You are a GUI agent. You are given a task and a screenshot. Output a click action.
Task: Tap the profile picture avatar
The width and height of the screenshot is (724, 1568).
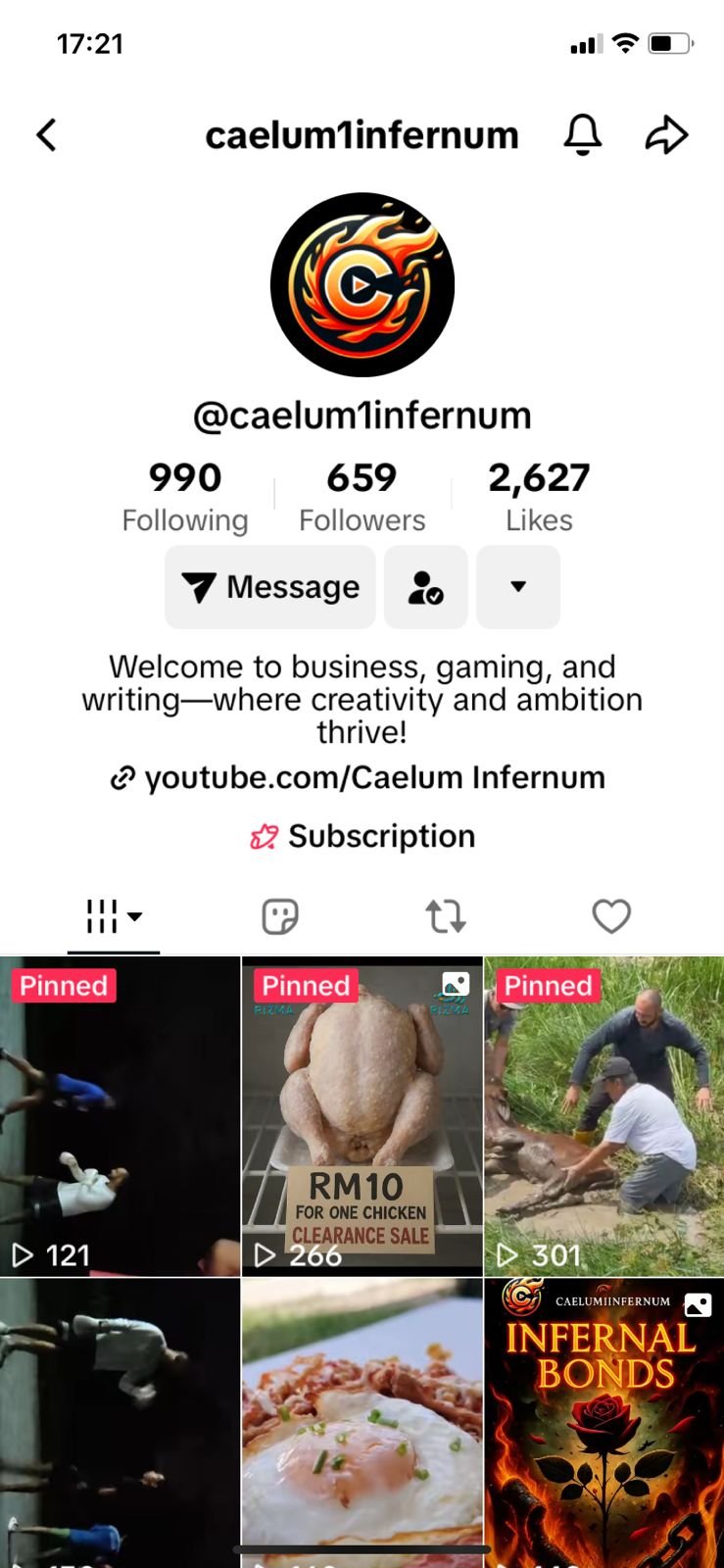362,285
